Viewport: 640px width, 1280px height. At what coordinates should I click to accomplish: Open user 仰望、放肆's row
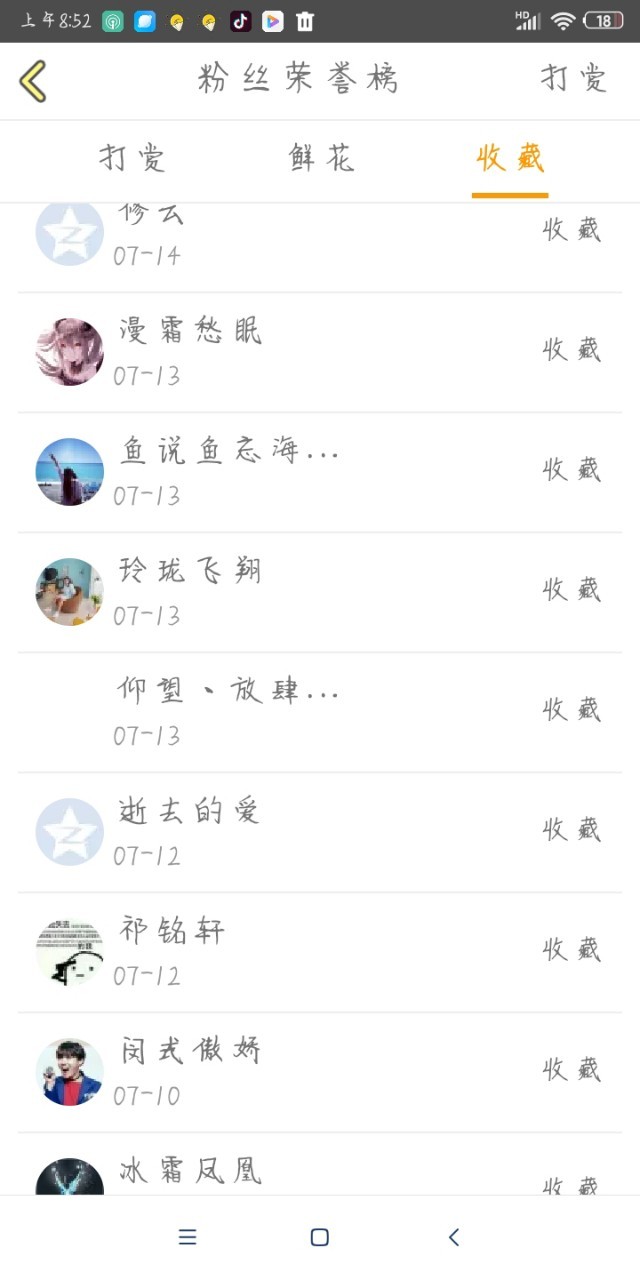[320, 712]
